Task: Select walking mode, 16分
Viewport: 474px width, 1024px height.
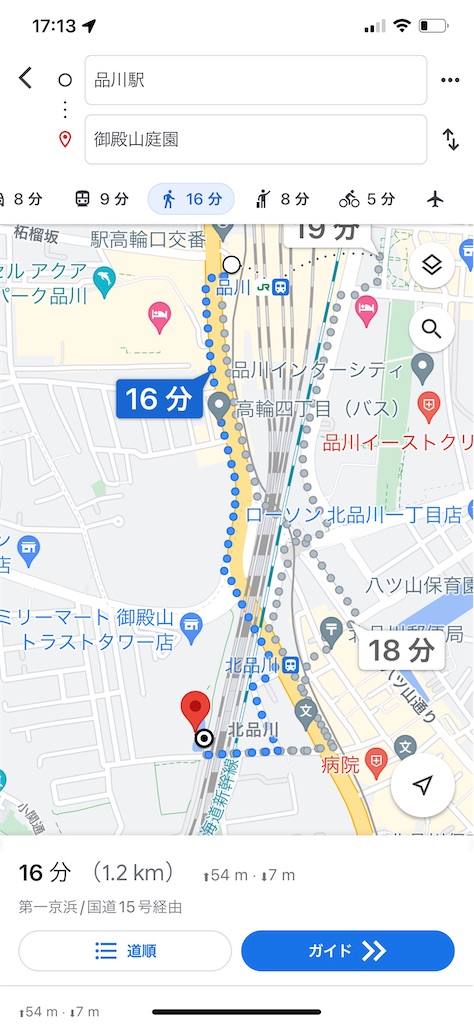Action: click(191, 199)
